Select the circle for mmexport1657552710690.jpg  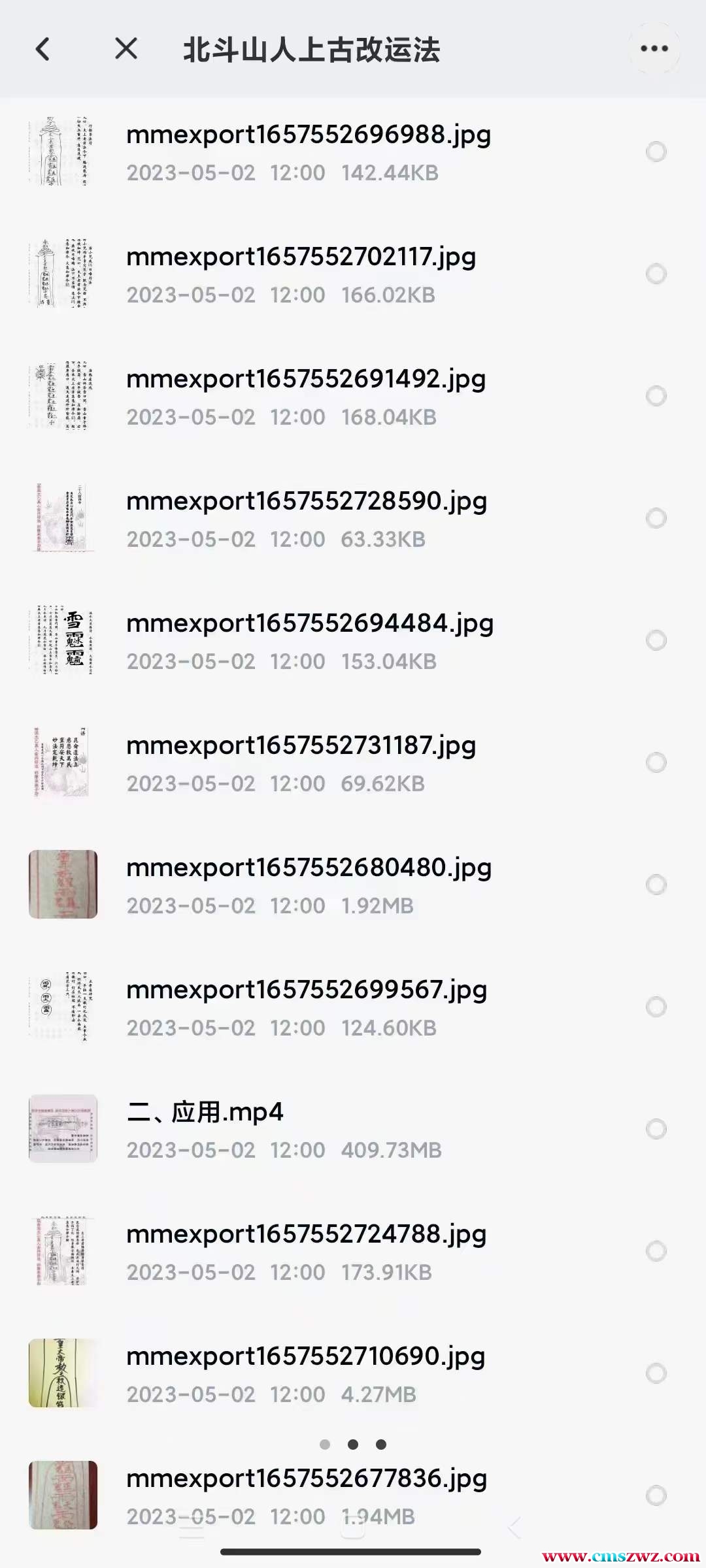click(x=656, y=1373)
